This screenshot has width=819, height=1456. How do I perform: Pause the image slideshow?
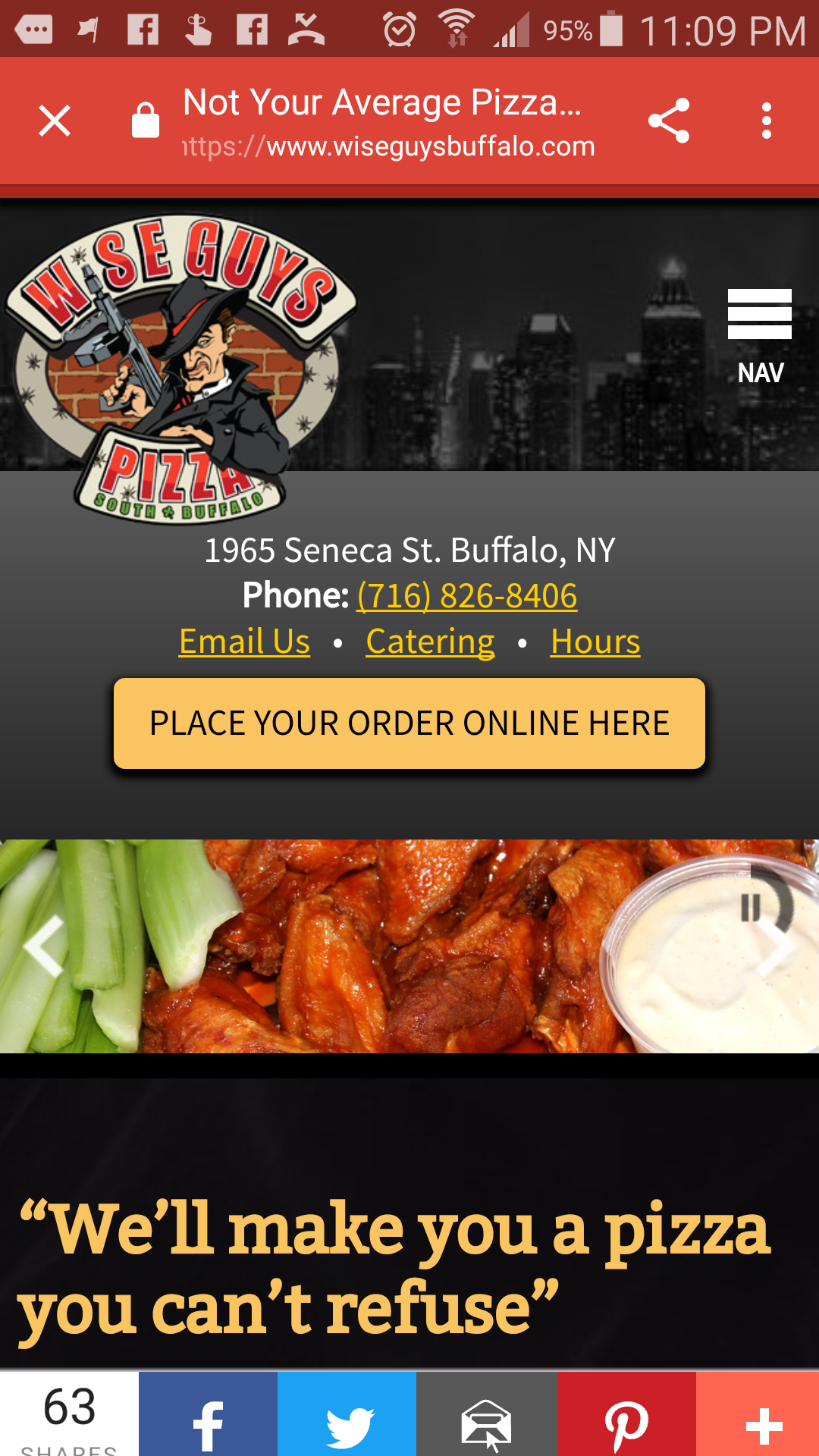pyautogui.click(x=751, y=908)
